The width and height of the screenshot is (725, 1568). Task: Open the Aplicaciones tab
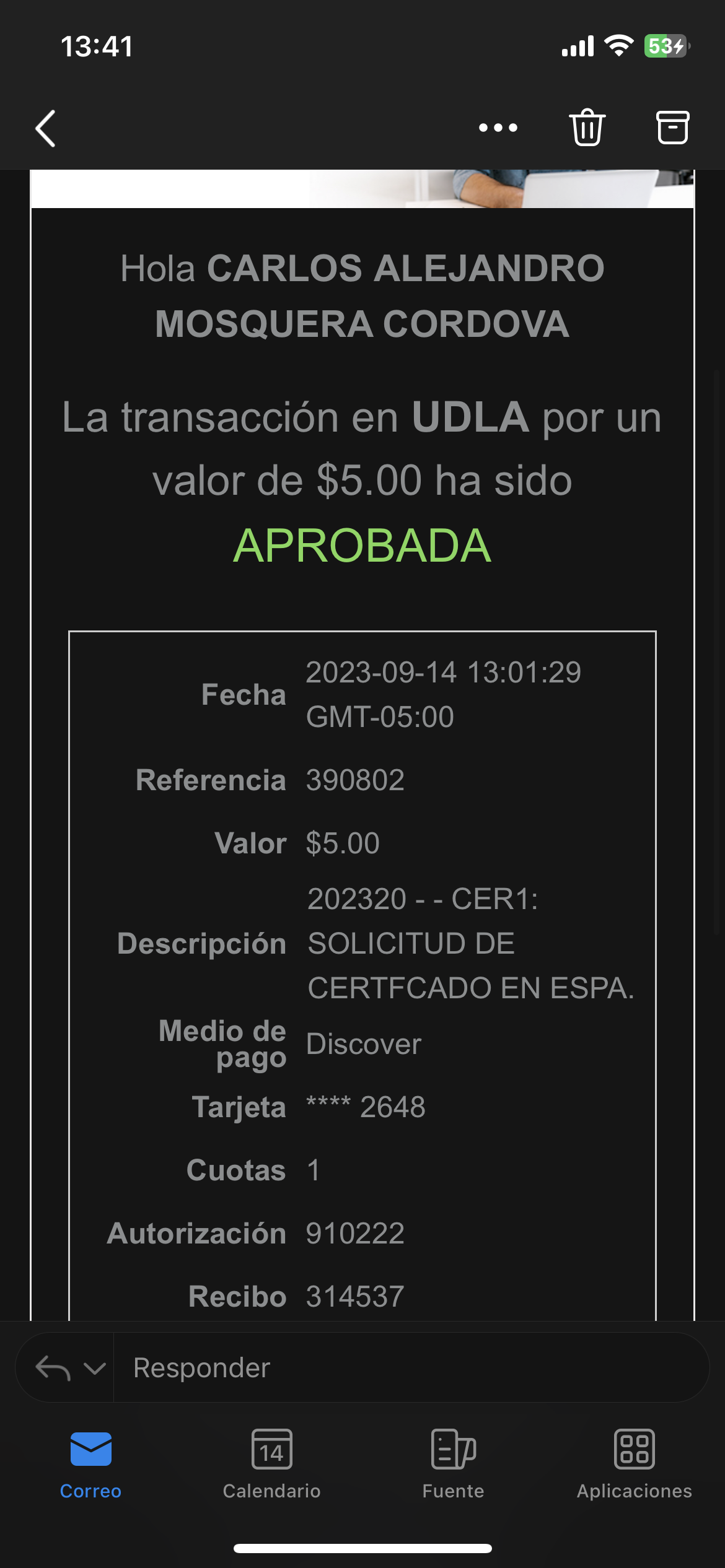coord(634,1464)
